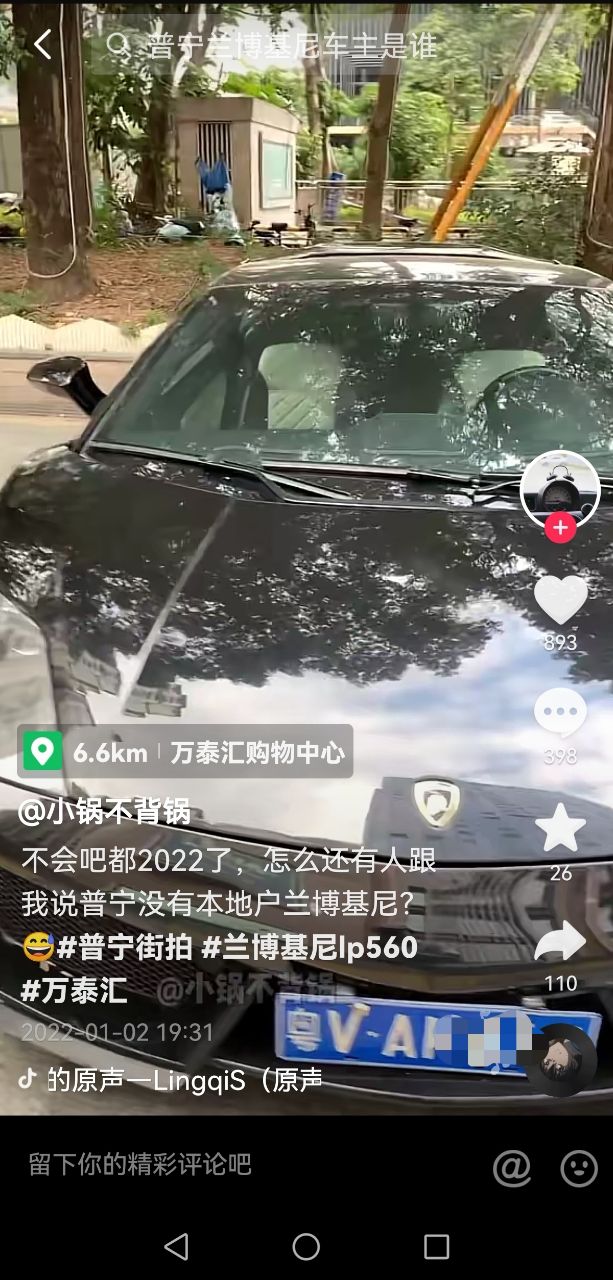Open the @小锅不背锅 username

click(104, 811)
